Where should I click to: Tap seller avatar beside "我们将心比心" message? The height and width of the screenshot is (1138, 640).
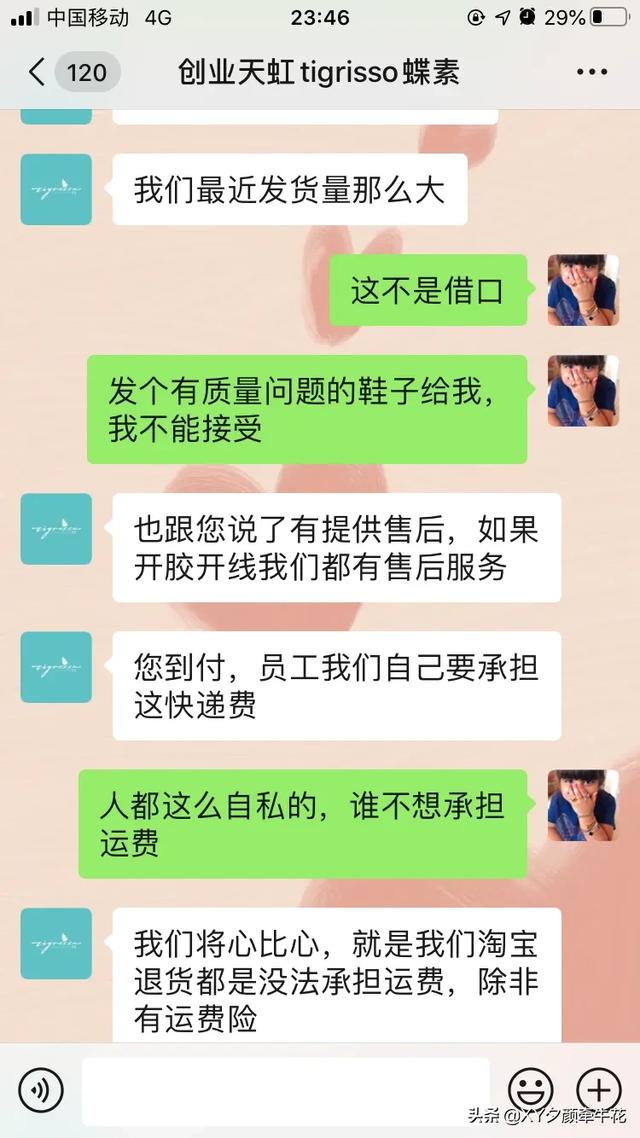pos(56,943)
